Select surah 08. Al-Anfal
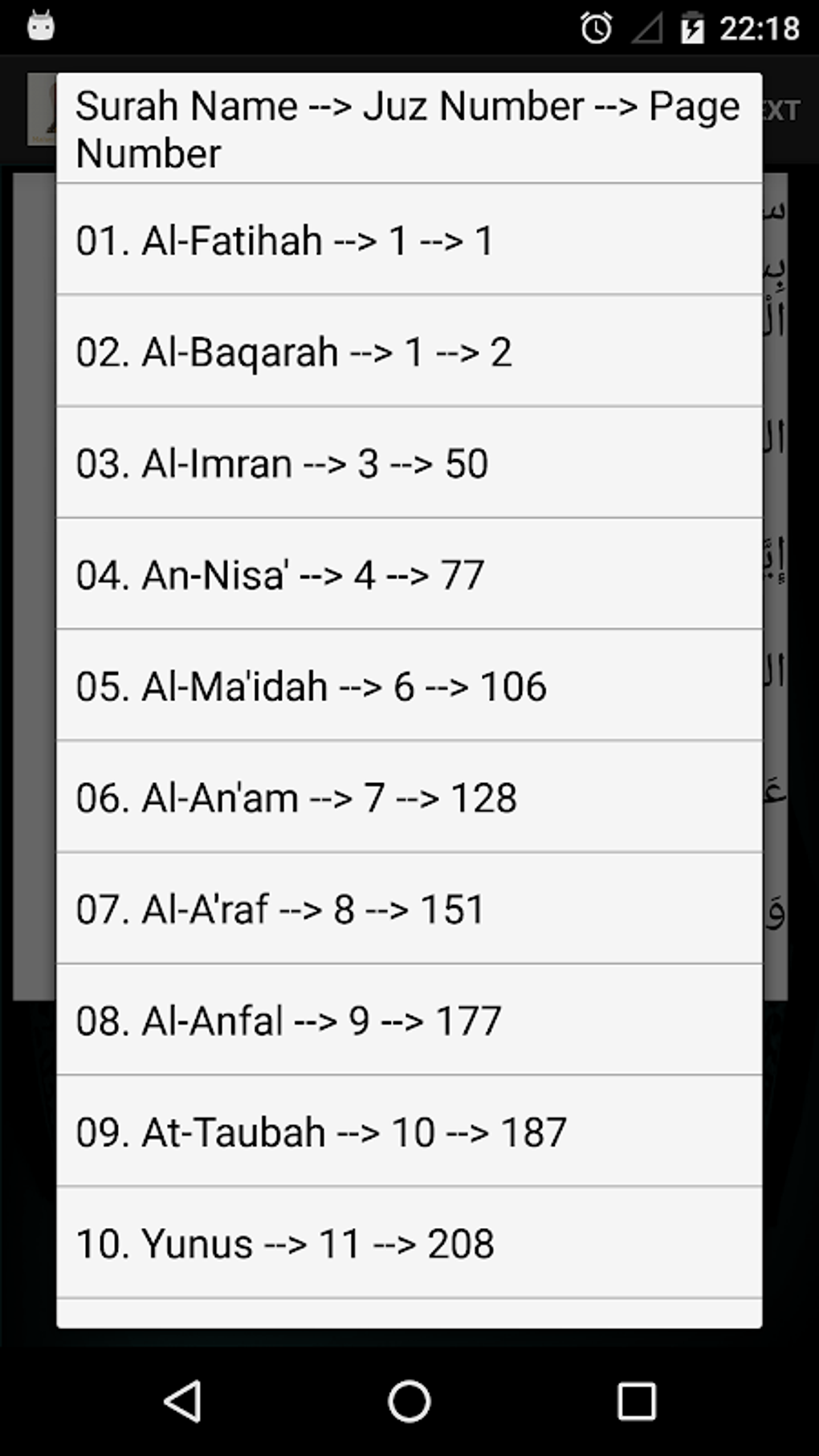This screenshot has height=1456, width=819. (x=409, y=1021)
